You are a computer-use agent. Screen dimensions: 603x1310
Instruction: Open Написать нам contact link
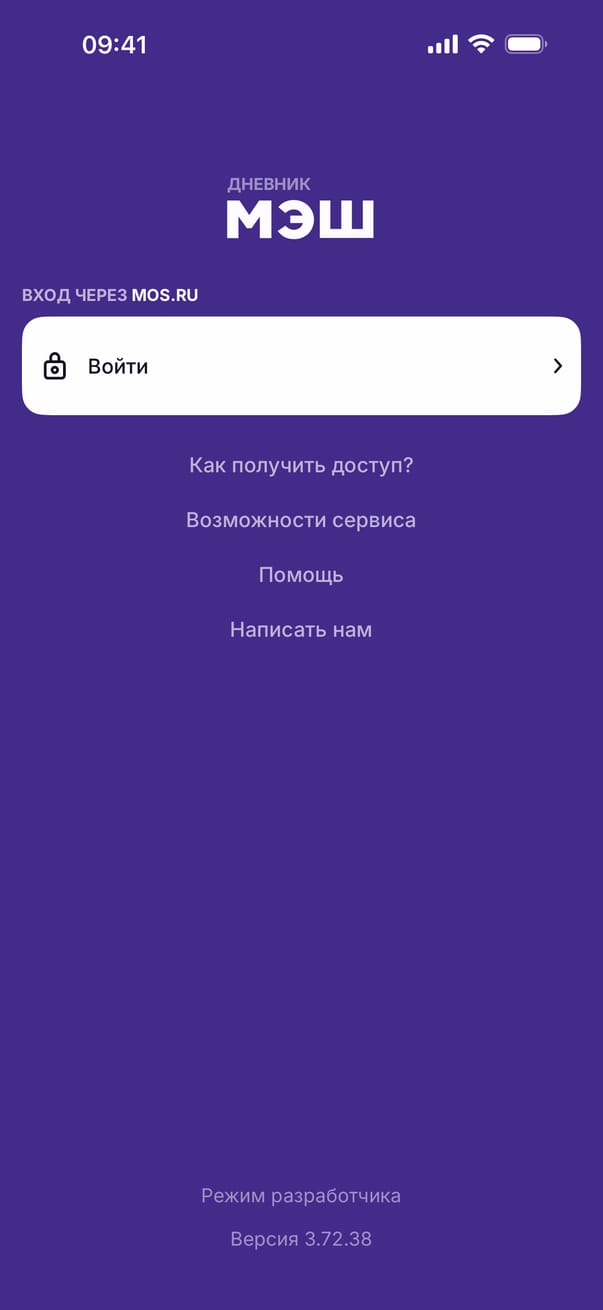(x=301, y=630)
